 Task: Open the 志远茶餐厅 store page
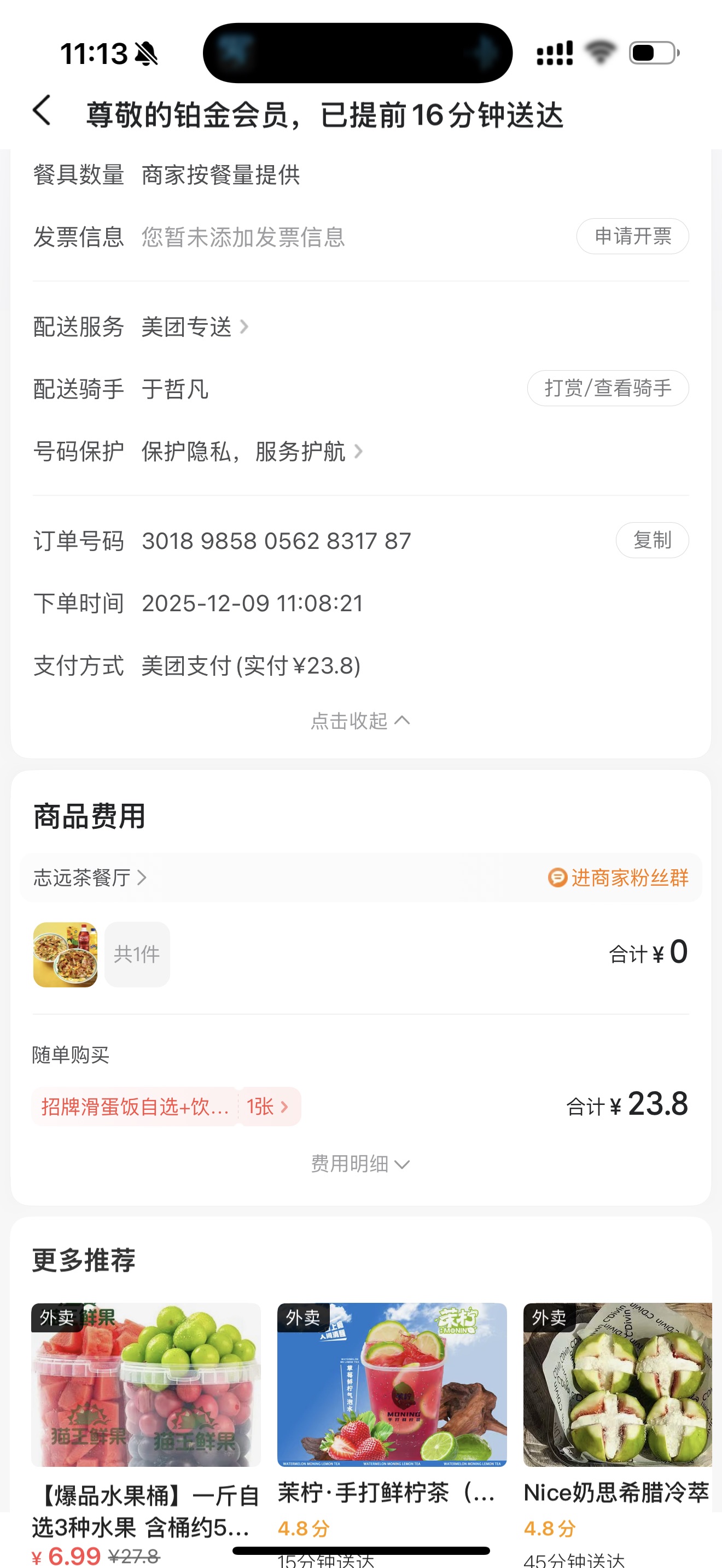(90, 877)
